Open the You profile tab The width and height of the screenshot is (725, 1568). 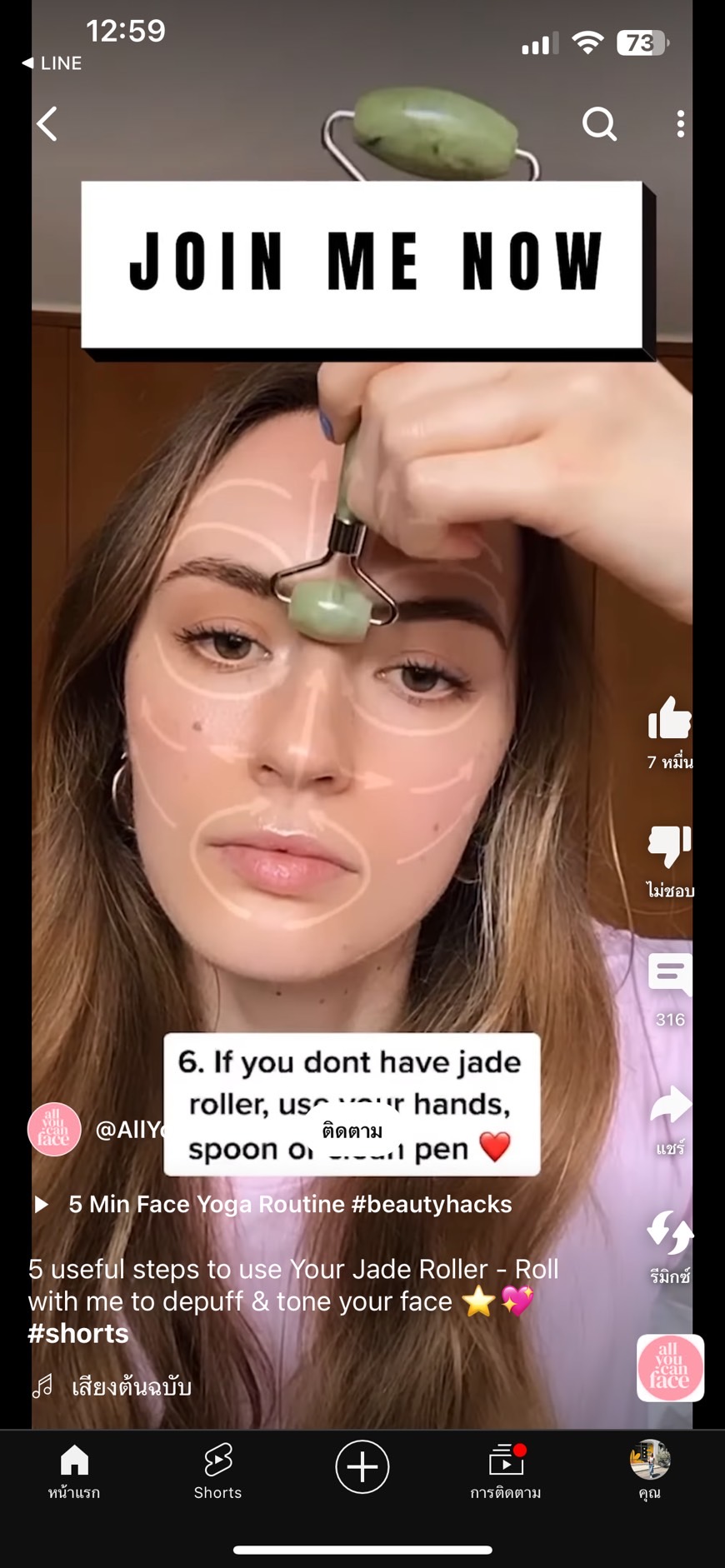point(650,1471)
